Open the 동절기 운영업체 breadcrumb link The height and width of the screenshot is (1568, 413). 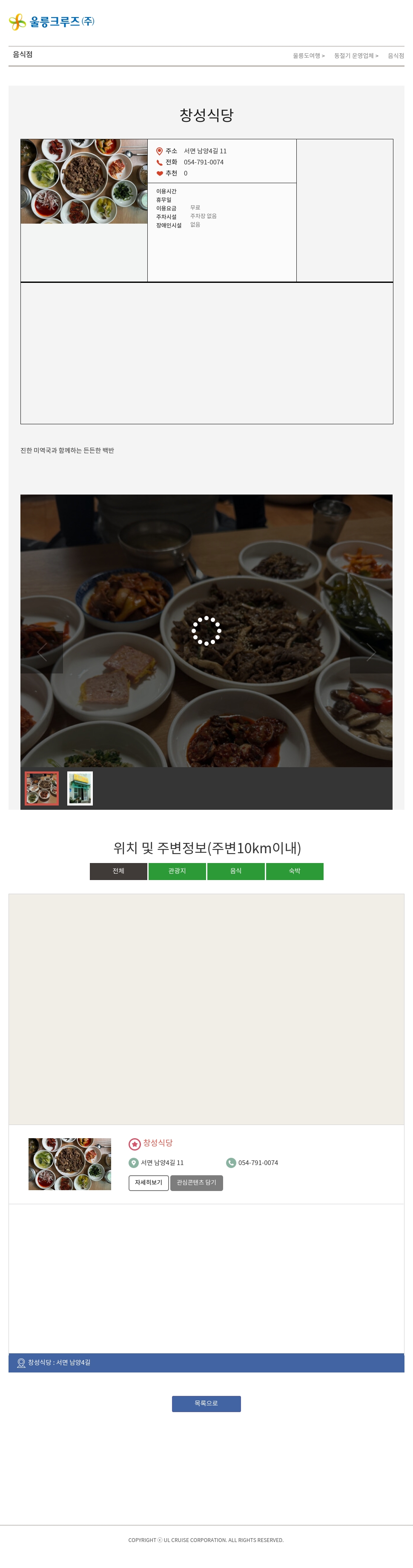[x=355, y=55]
